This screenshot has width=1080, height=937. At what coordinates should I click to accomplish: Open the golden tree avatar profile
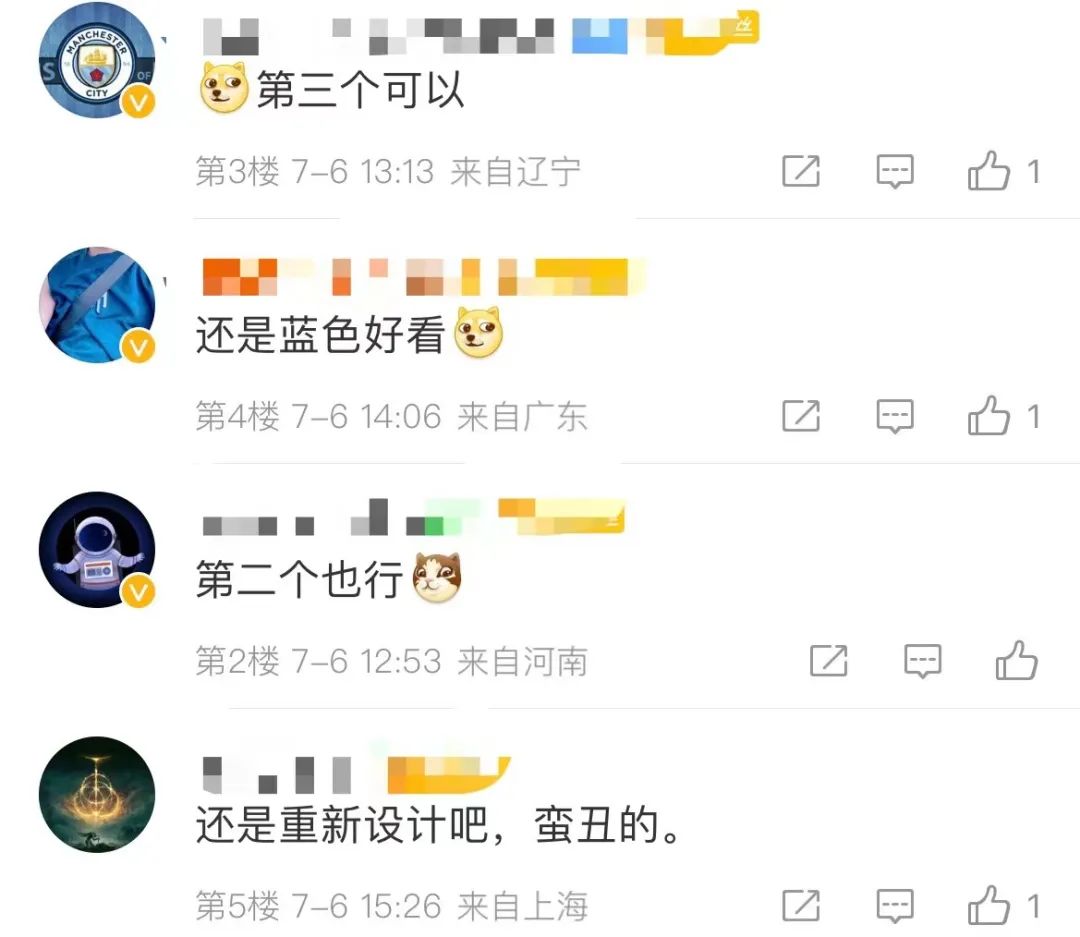point(97,794)
